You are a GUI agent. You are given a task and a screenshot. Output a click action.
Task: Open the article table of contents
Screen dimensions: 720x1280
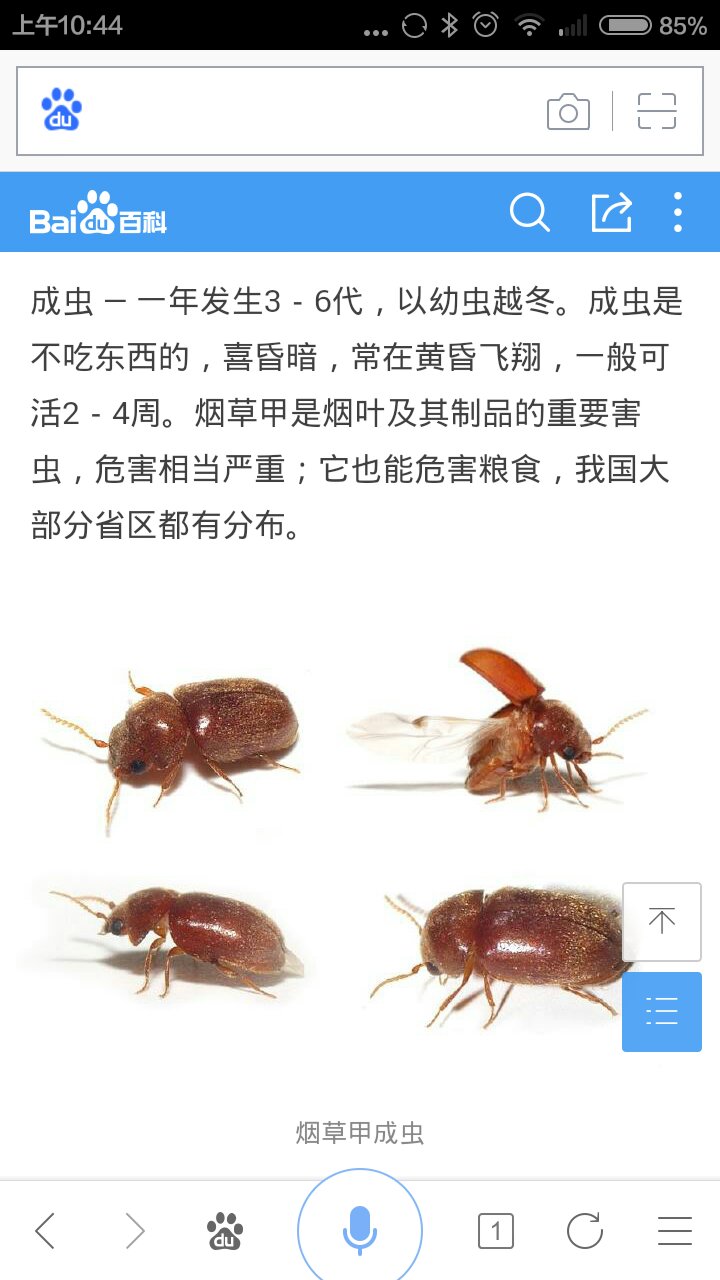pyautogui.click(x=662, y=1011)
